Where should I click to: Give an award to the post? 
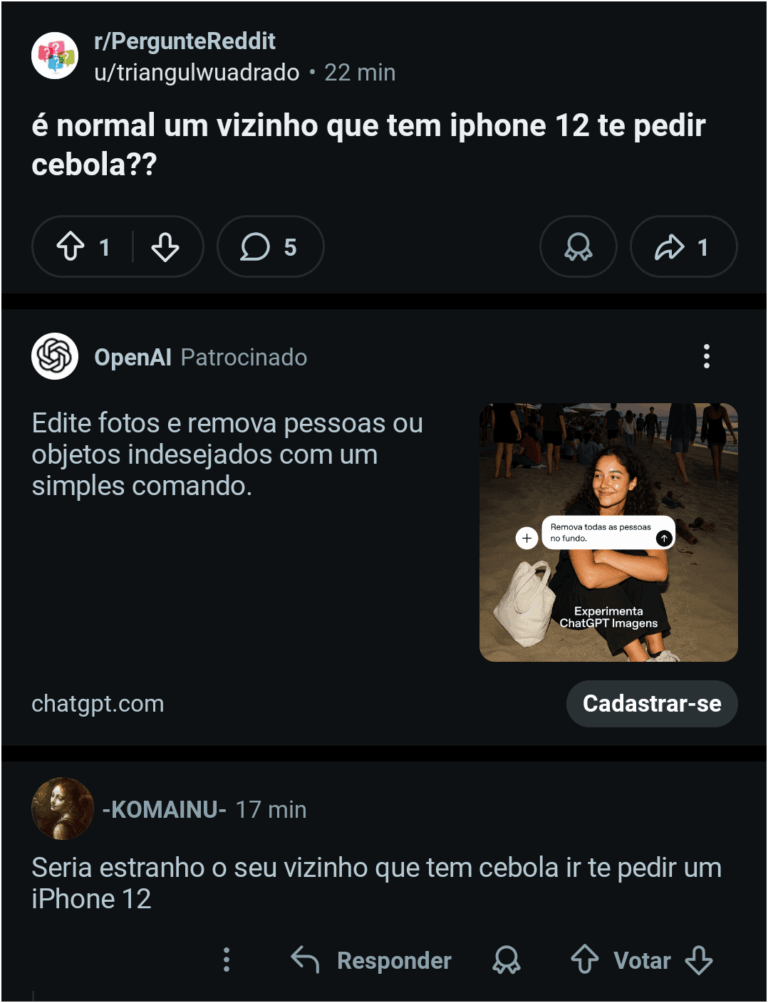point(578,247)
